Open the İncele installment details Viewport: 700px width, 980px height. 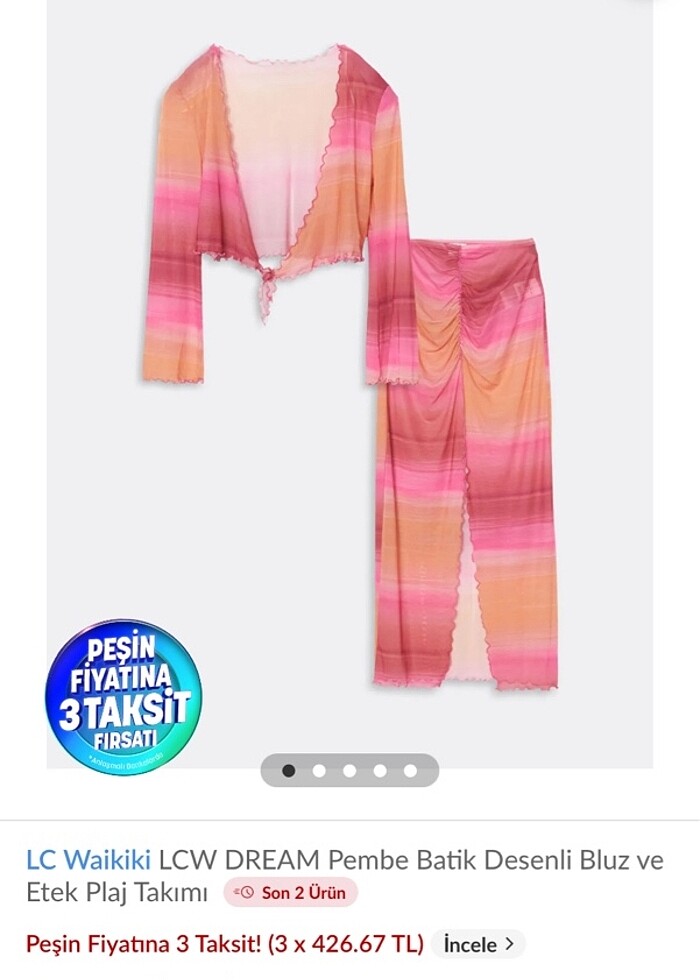[478, 943]
